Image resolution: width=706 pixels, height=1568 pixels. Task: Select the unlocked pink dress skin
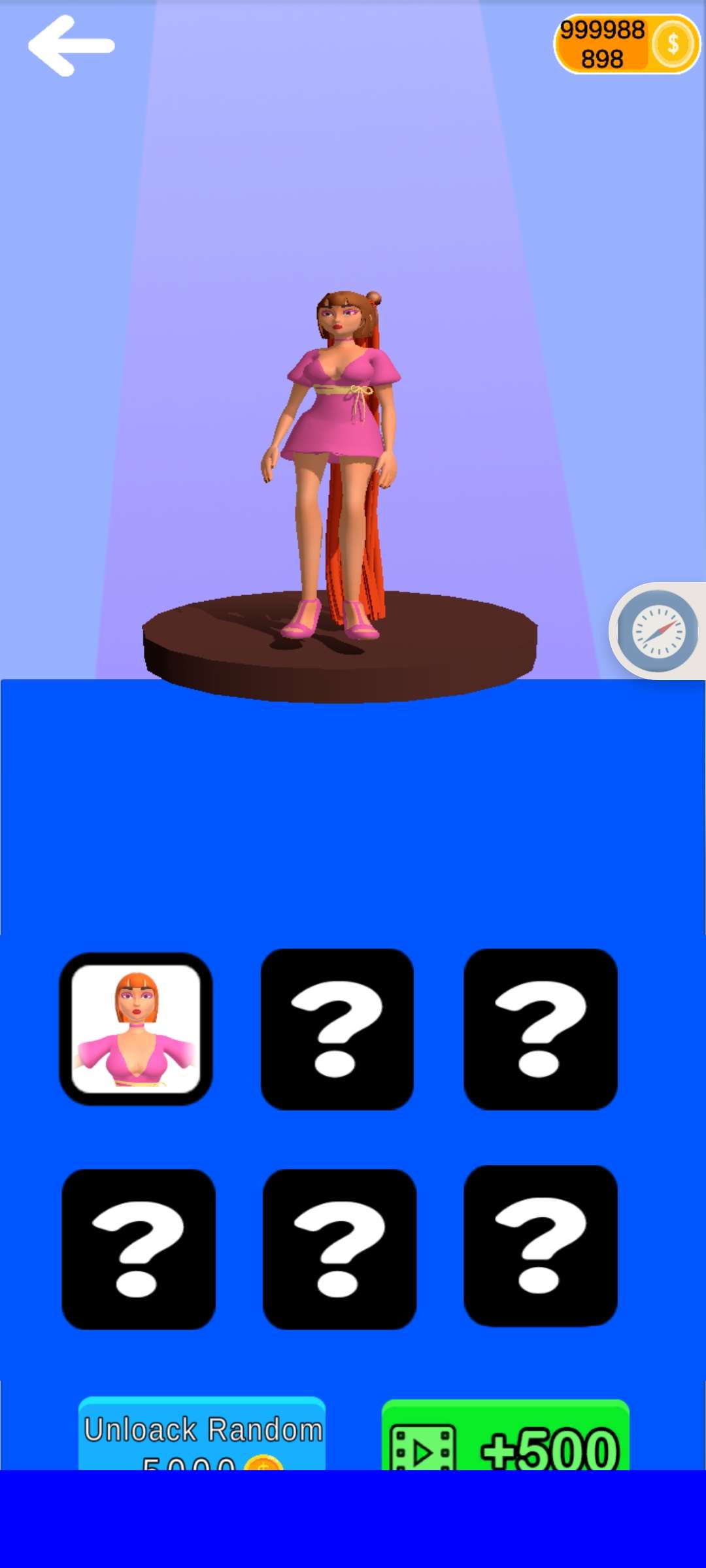coord(136,1029)
